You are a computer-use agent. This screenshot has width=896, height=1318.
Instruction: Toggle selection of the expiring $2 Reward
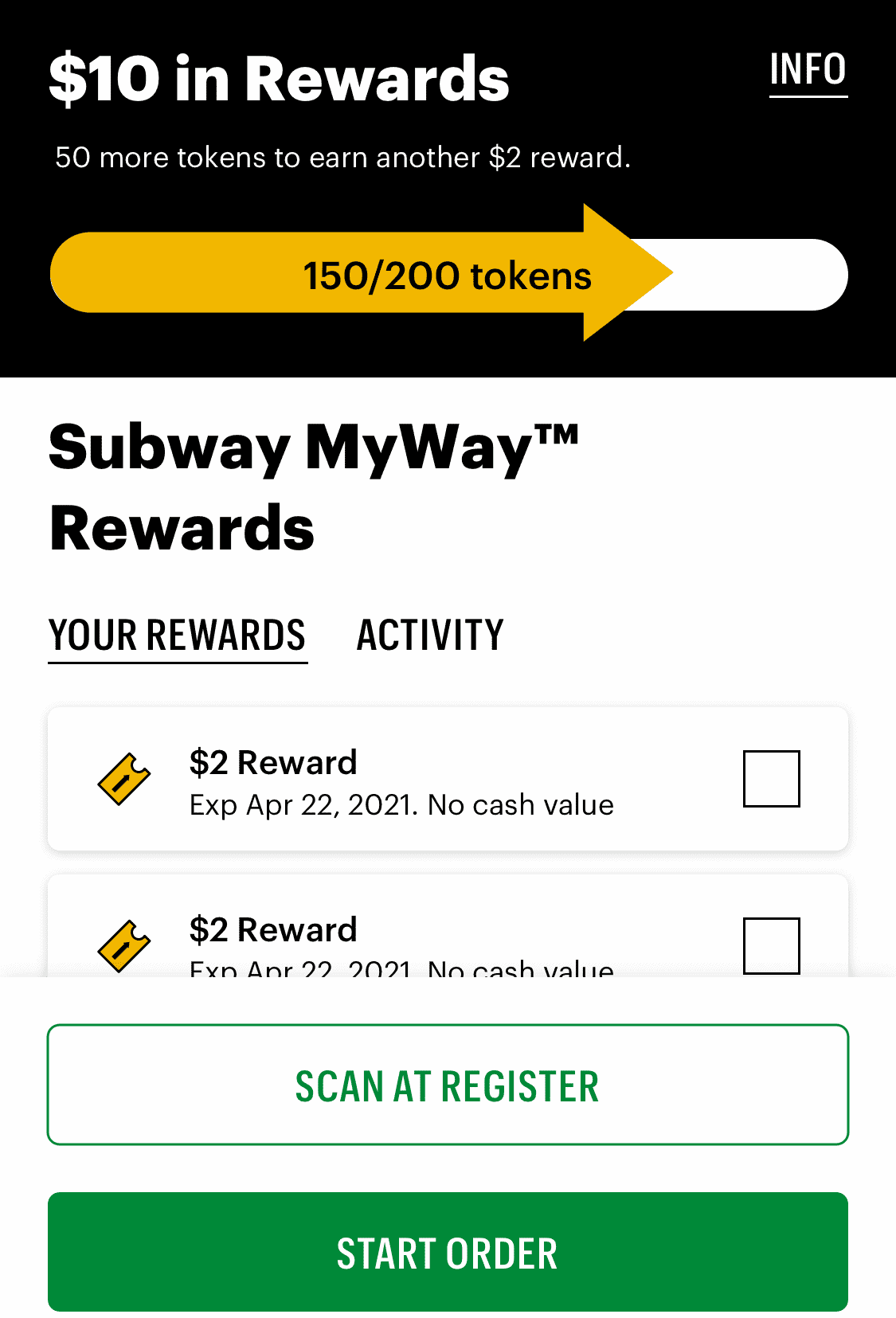click(771, 780)
